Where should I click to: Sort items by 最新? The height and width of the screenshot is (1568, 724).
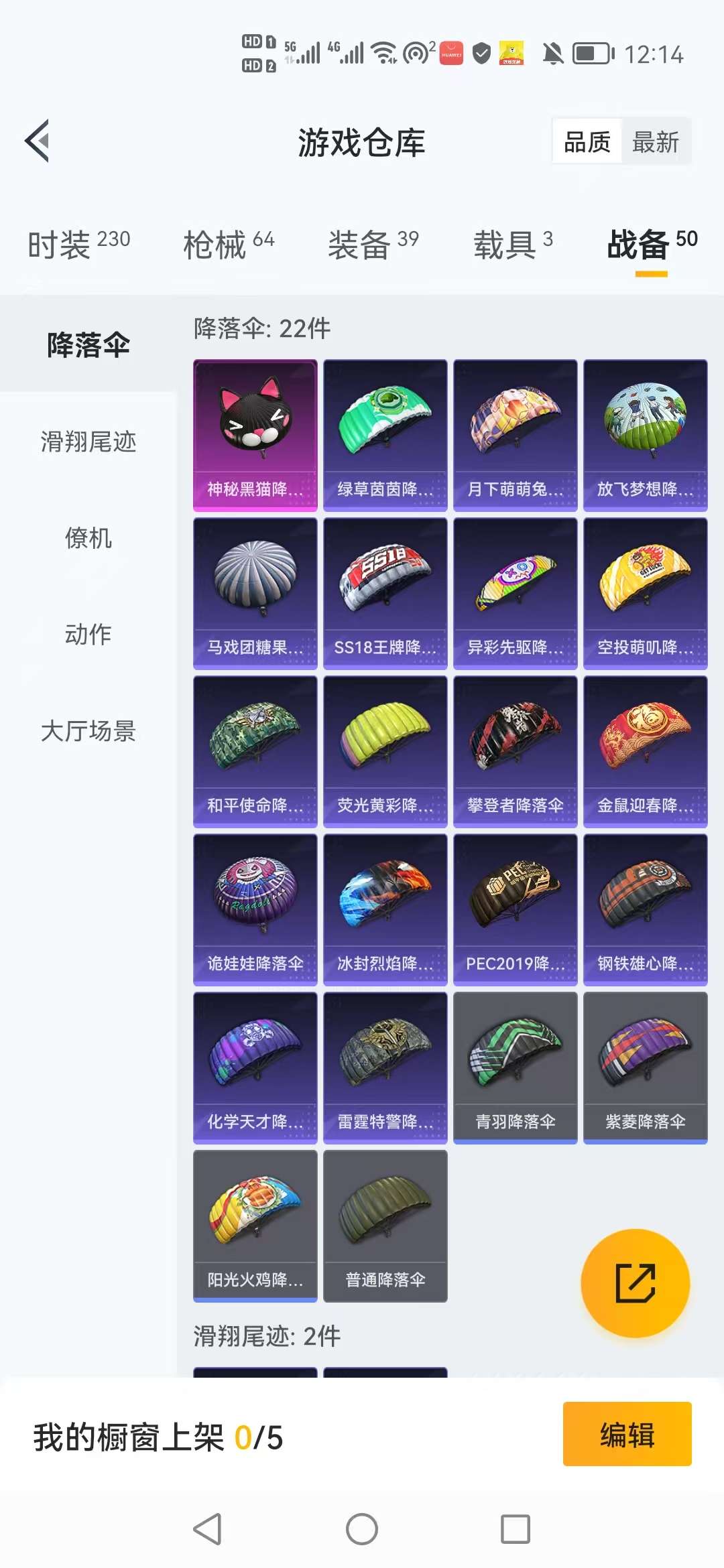click(x=655, y=142)
